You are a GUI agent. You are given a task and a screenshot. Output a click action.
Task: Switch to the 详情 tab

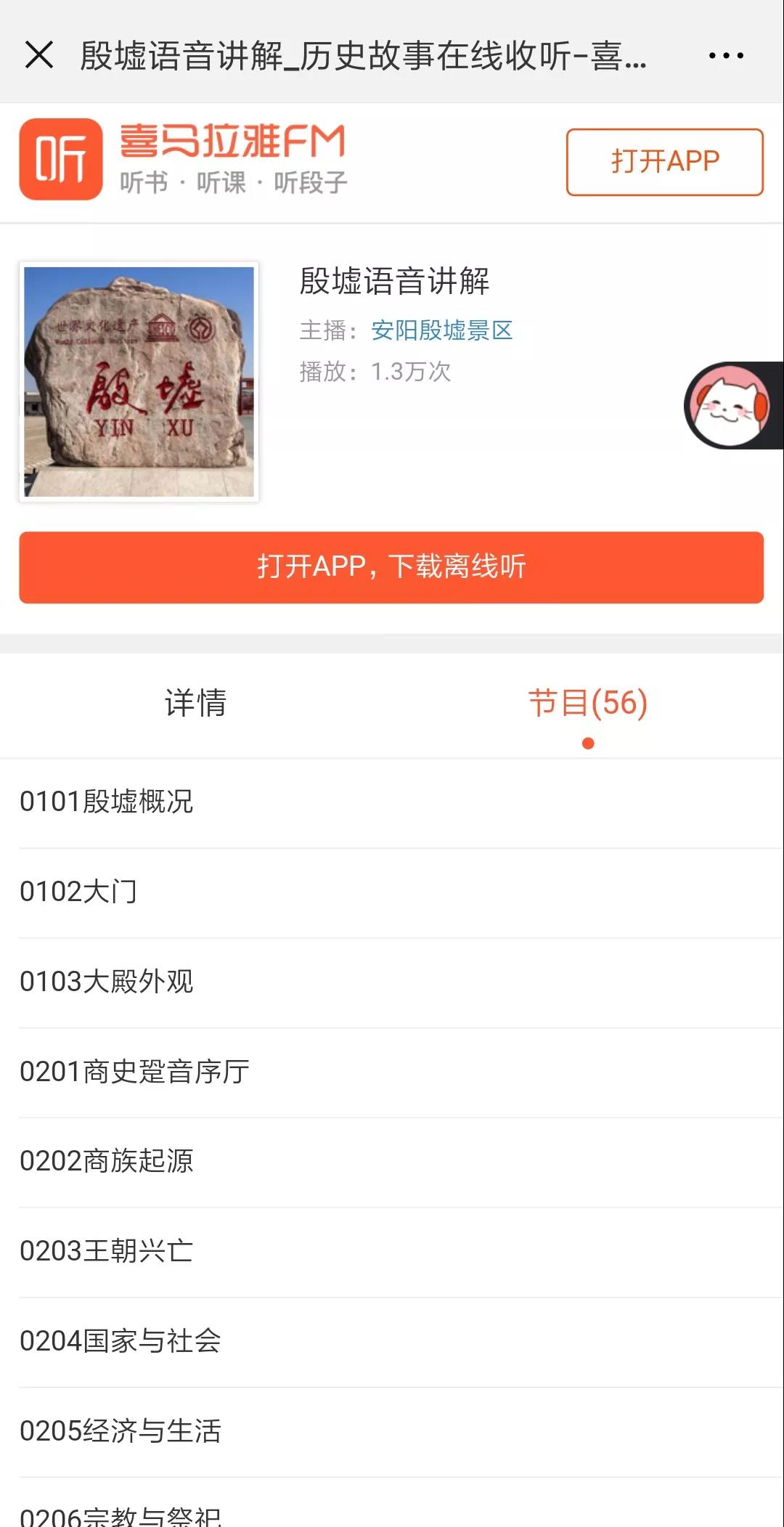tap(195, 703)
